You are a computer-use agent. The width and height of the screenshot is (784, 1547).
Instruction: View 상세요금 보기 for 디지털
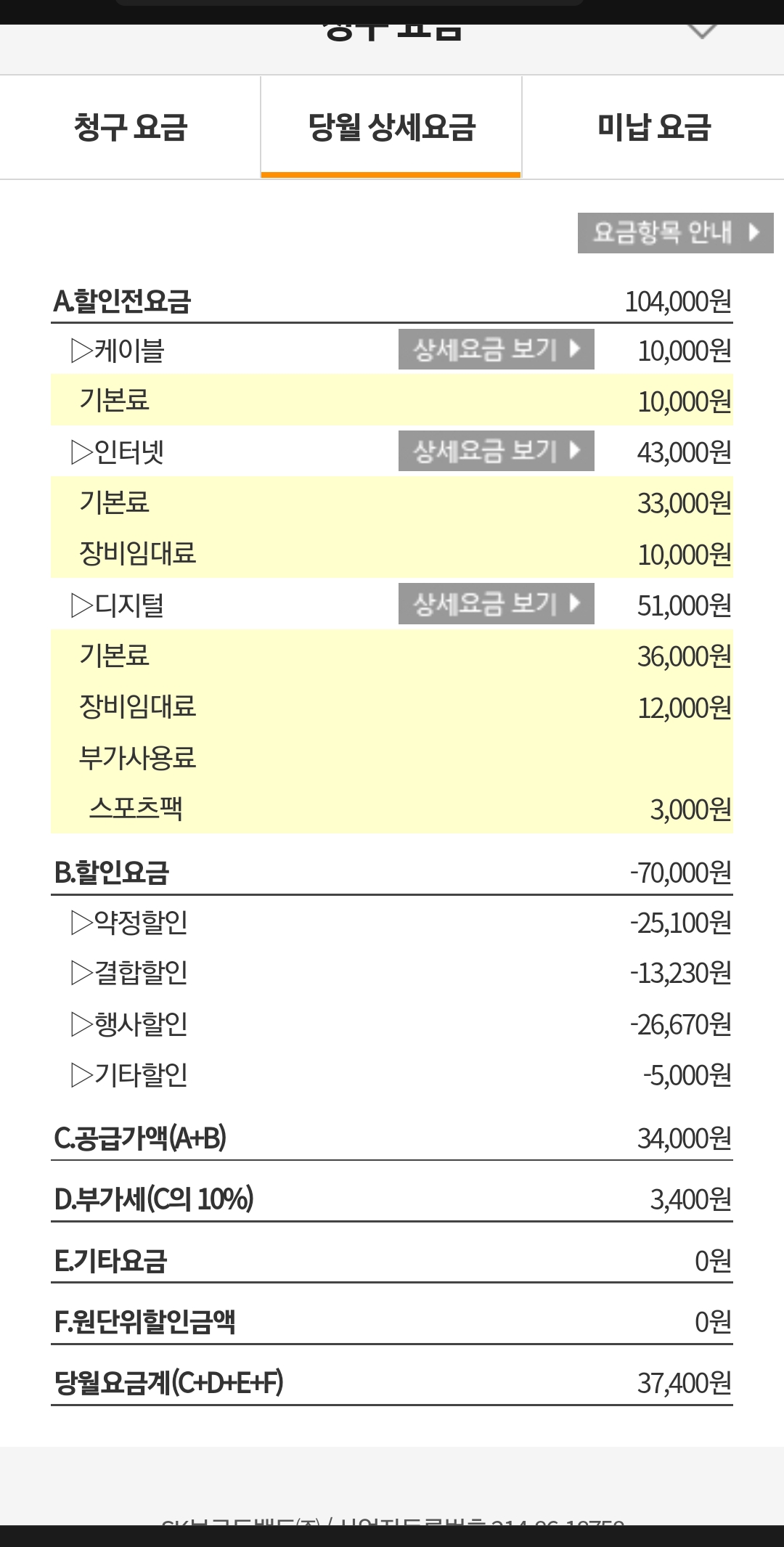tap(496, 604)
